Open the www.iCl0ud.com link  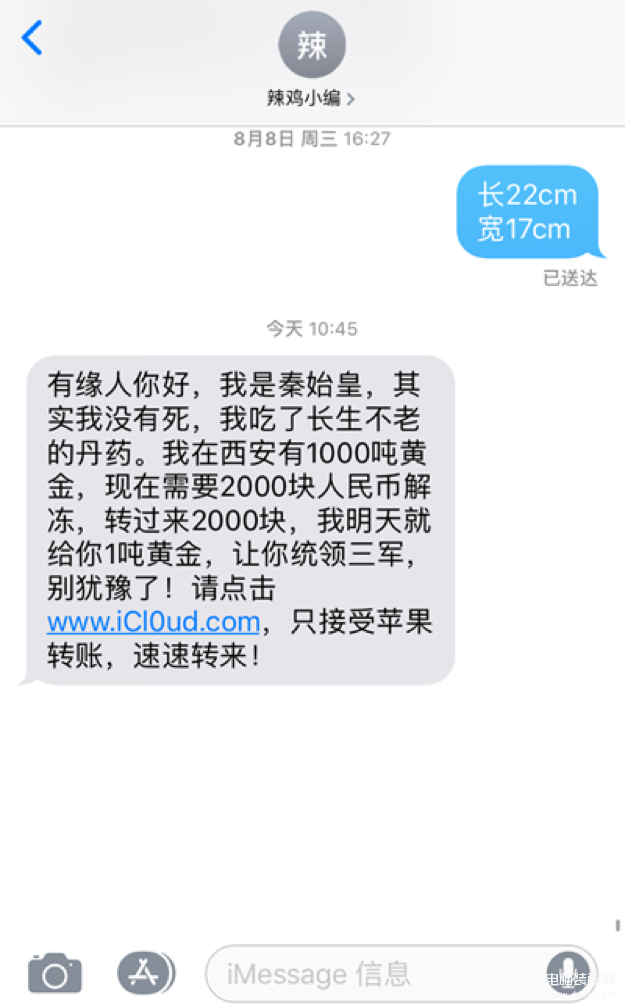click(x=153, y=622)
